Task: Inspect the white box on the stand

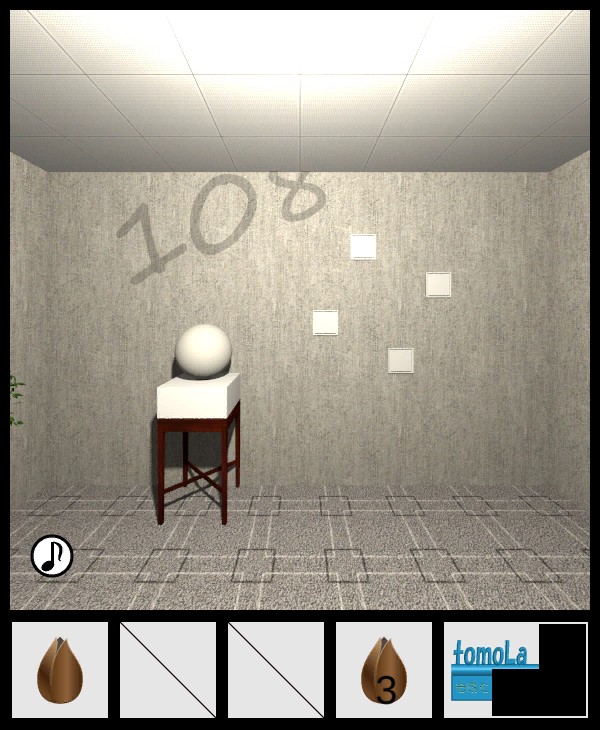Action: click(198, 398)
